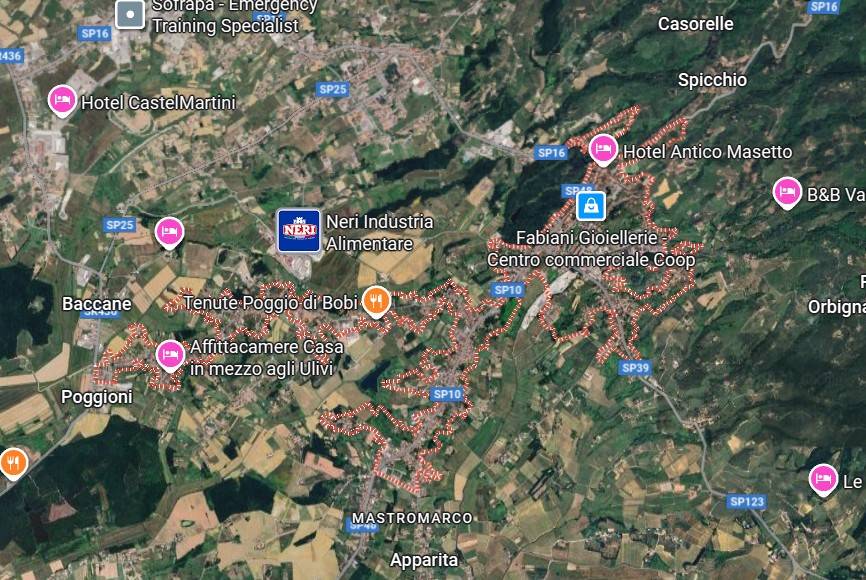Open the Hotel CastelMartini pin
Screen dimensions: 866x580
click(x=62, y=99)
